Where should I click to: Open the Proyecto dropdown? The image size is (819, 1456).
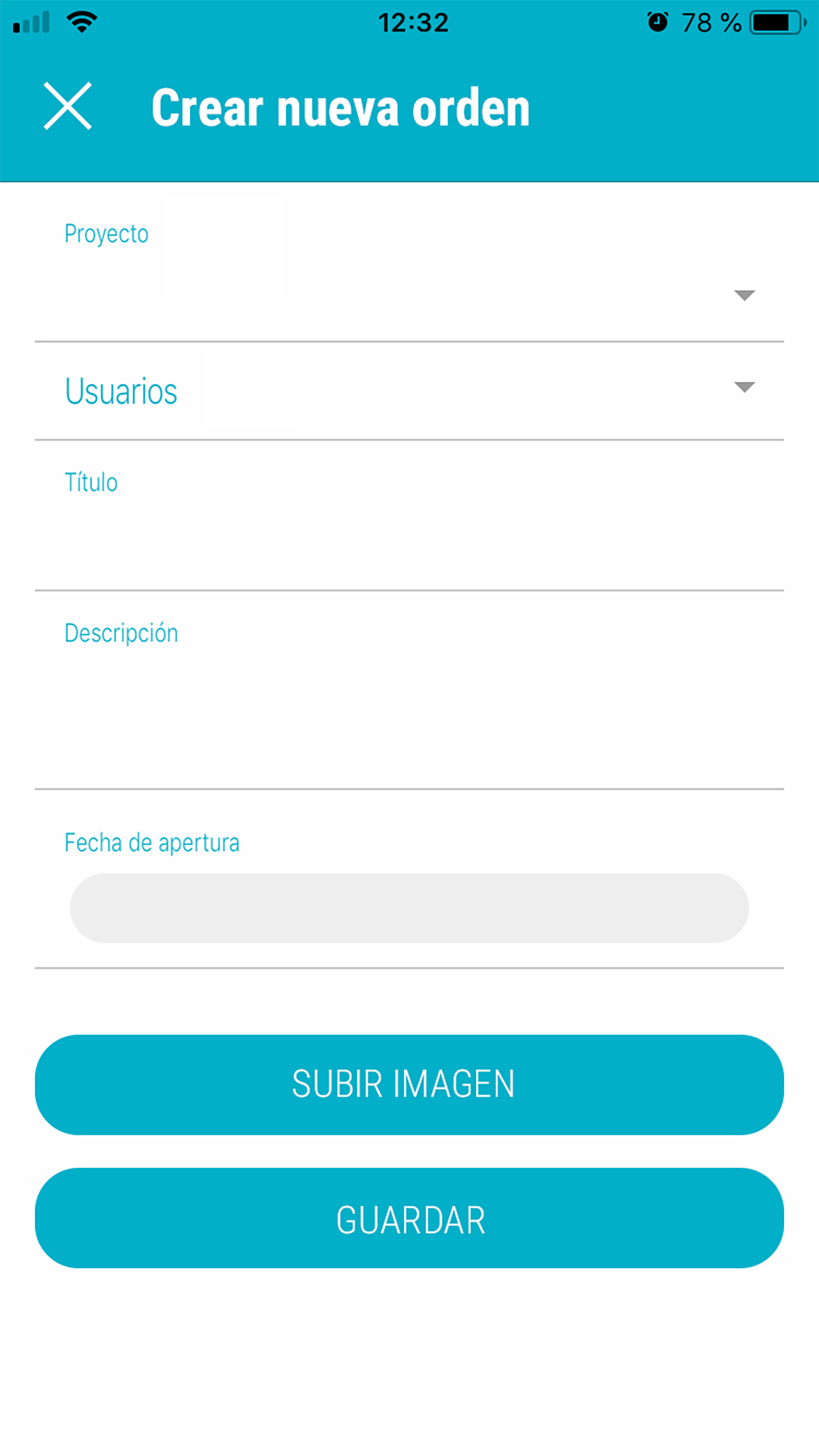(x=409, y=295)
